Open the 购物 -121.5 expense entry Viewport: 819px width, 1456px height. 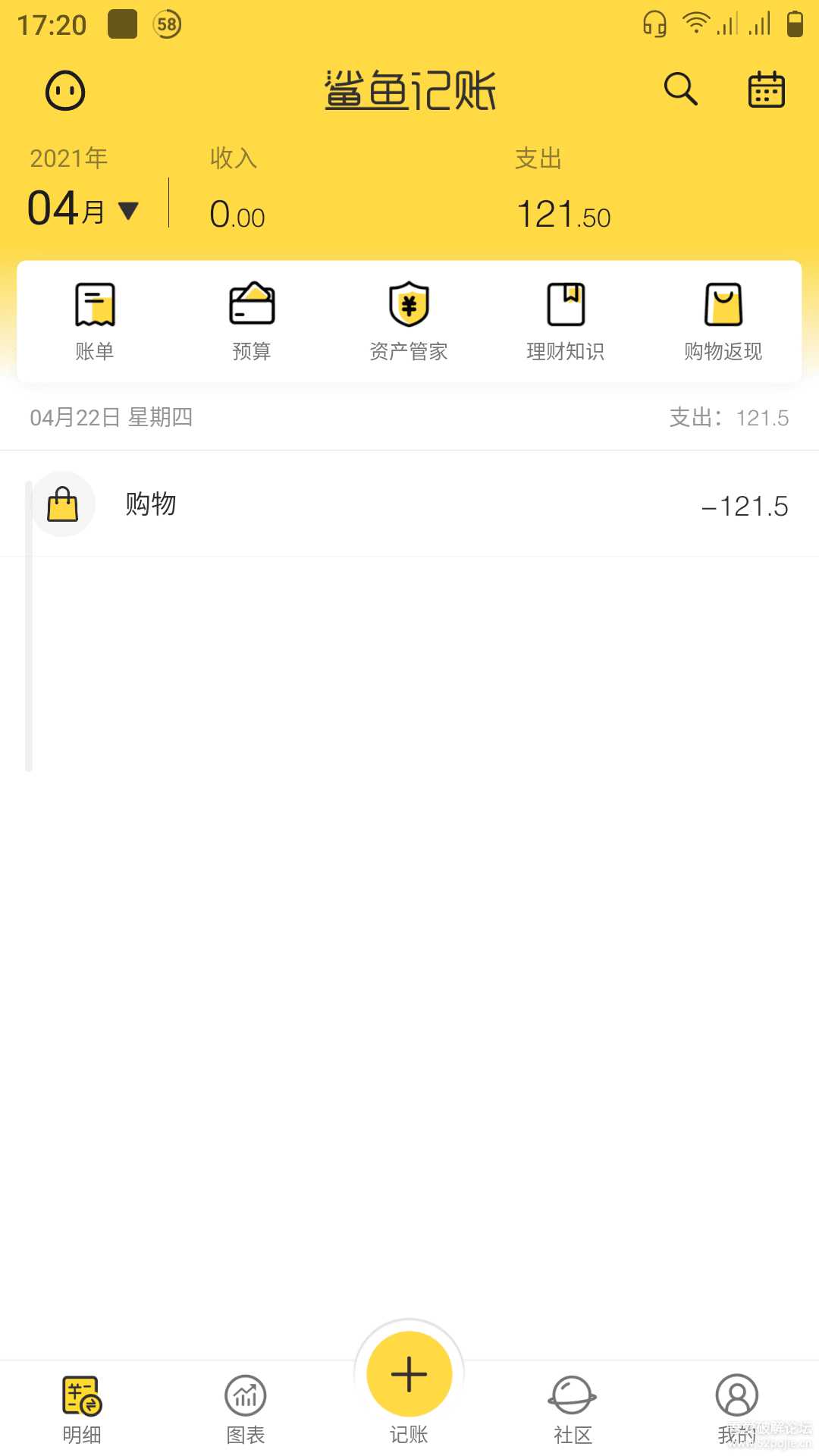409,504
